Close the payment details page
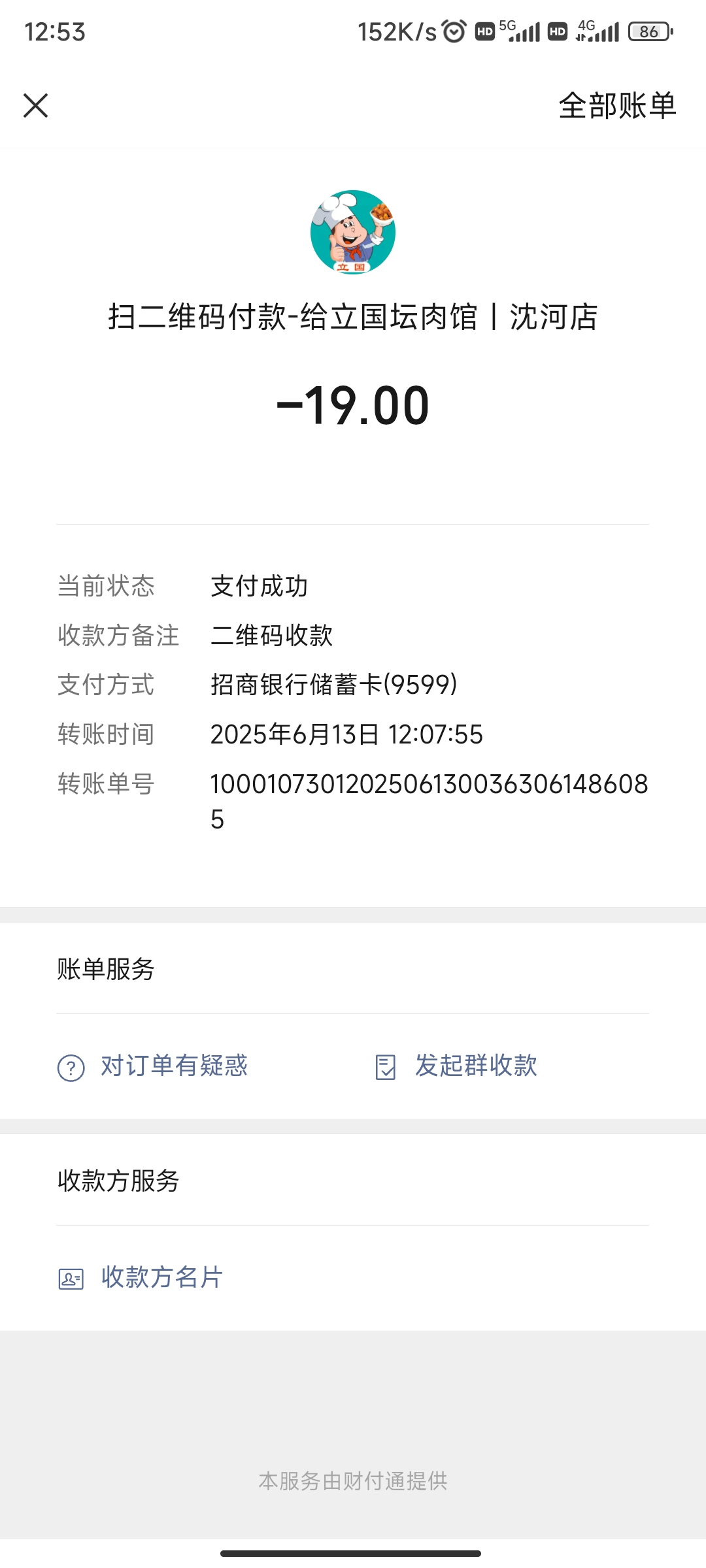This screenshot has height=1568, width=706. [x=36, y=105]
